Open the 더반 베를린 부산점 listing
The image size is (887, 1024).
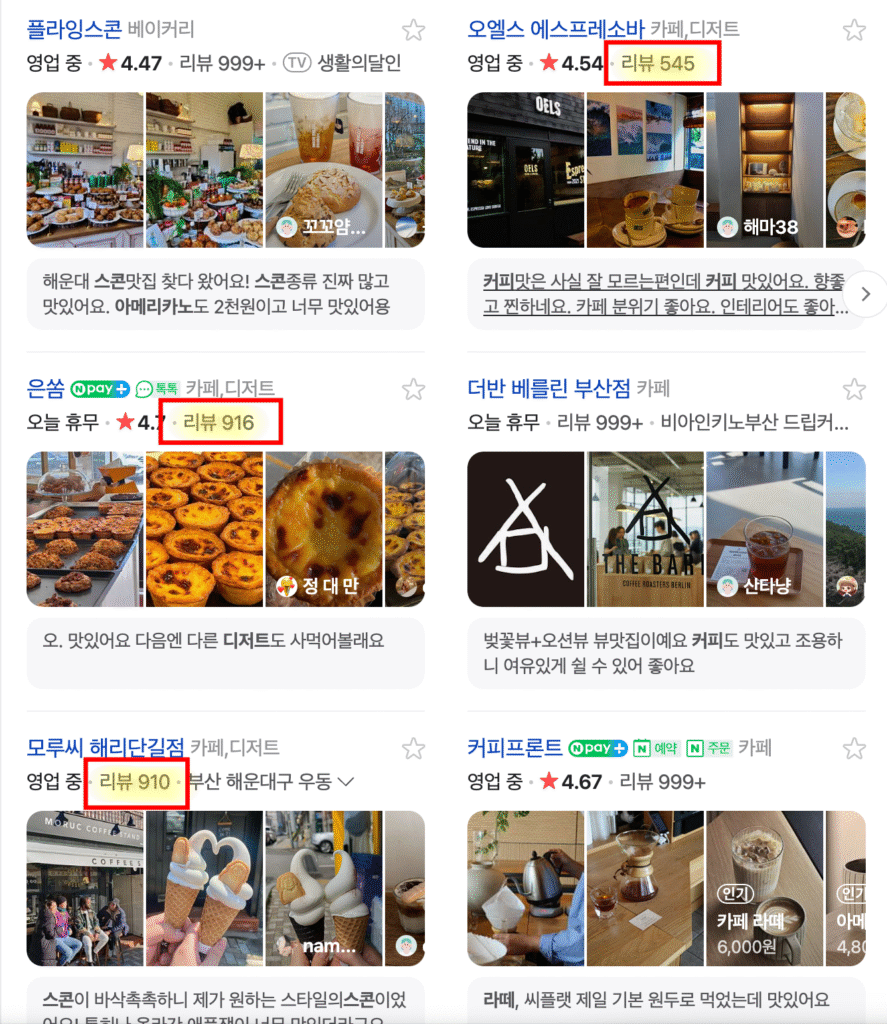click(x=549, y=388)
